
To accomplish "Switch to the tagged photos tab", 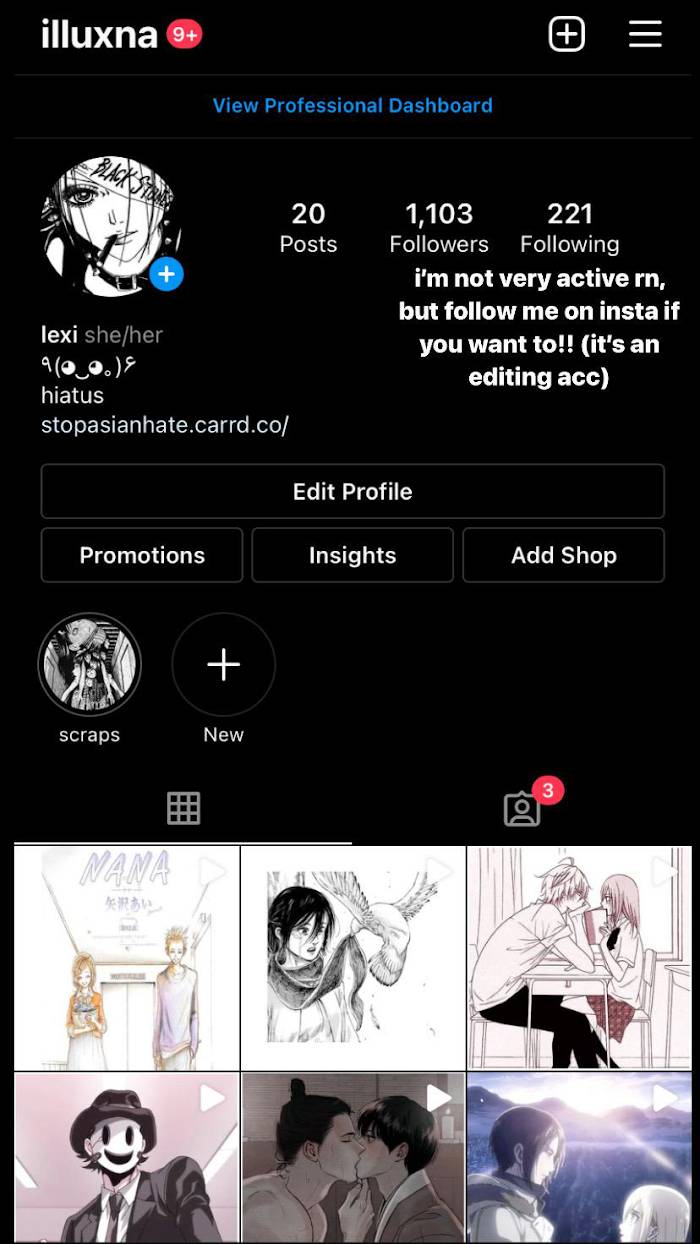I will coord(522,809).
